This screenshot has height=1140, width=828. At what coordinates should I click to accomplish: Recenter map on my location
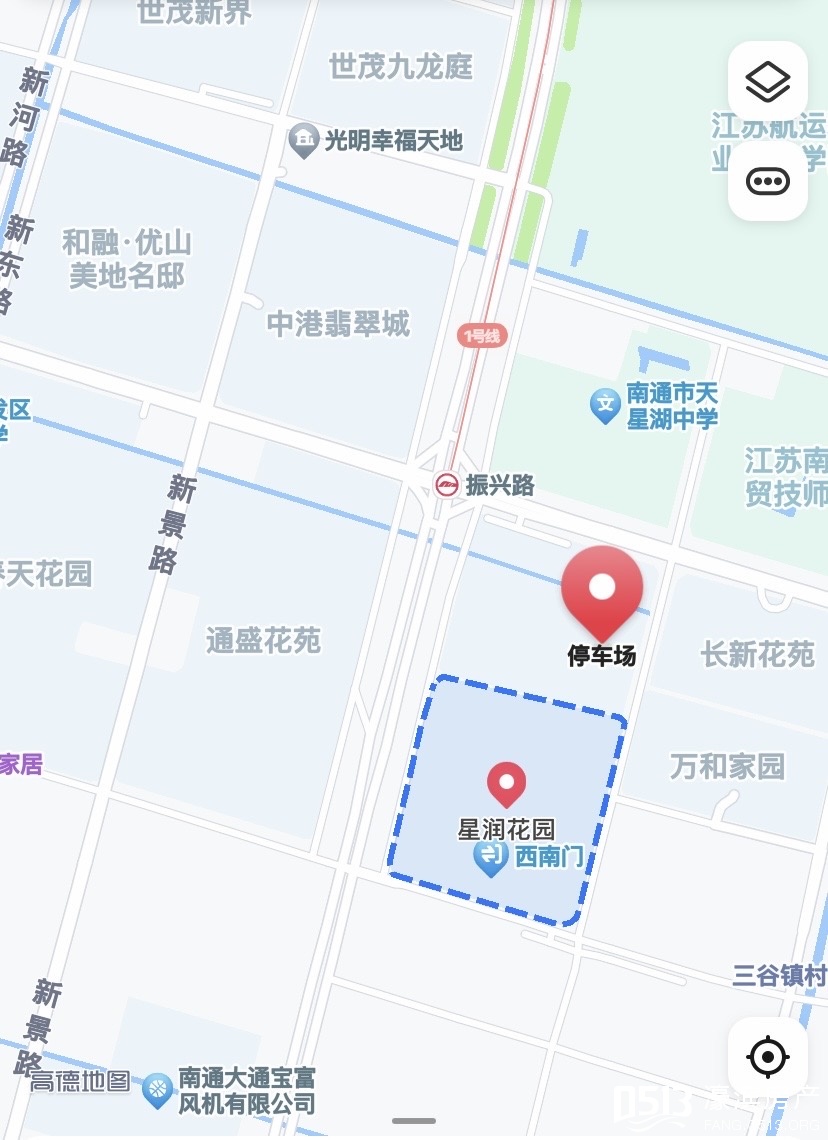[767, 1056]
